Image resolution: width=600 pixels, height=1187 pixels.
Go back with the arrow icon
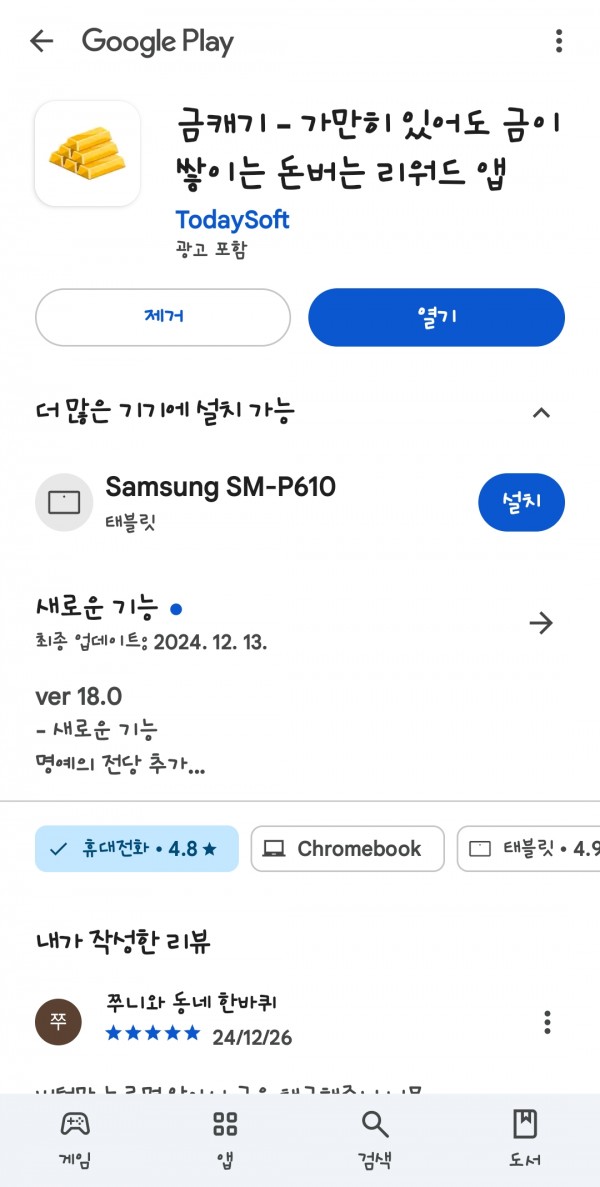(x=42, y=41)
